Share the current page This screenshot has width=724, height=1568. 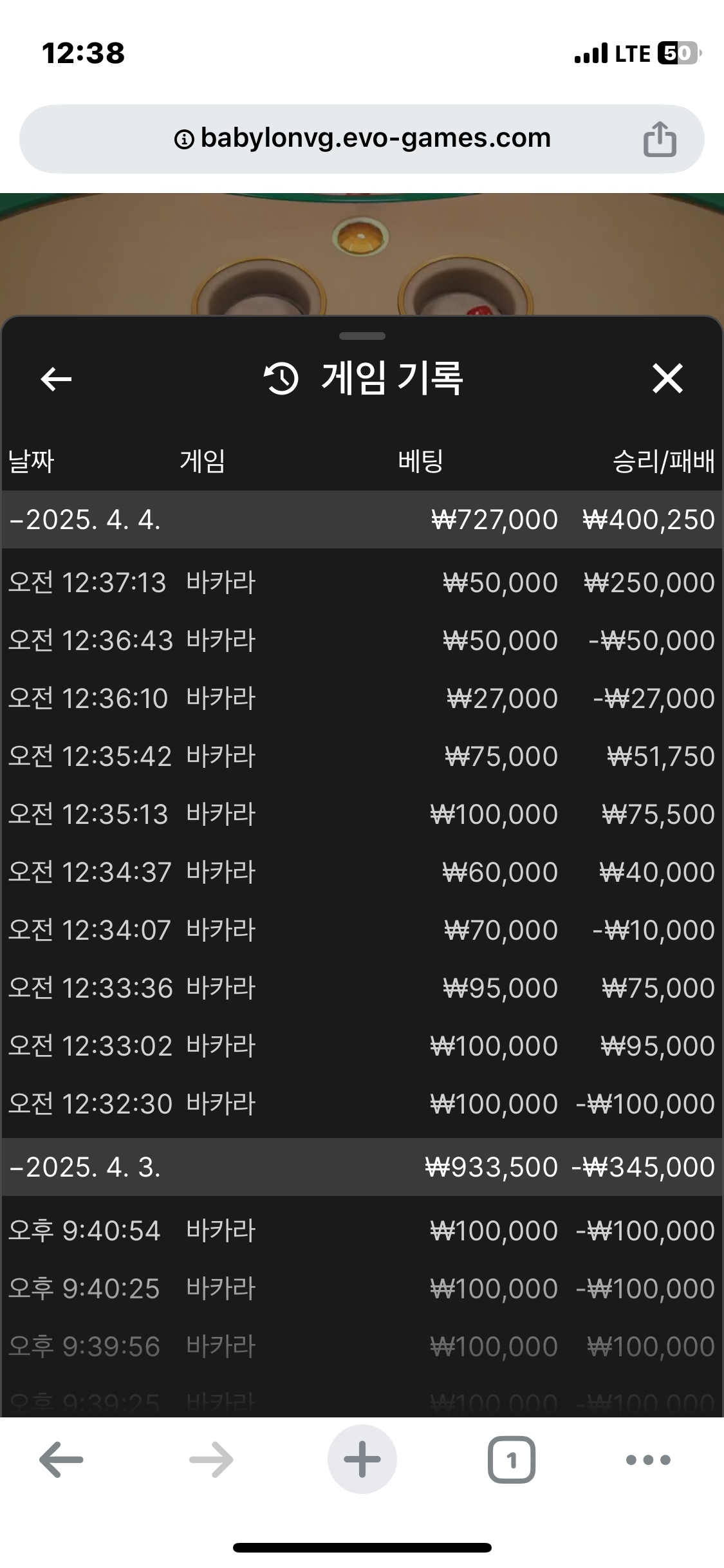(x=660, y=138)
